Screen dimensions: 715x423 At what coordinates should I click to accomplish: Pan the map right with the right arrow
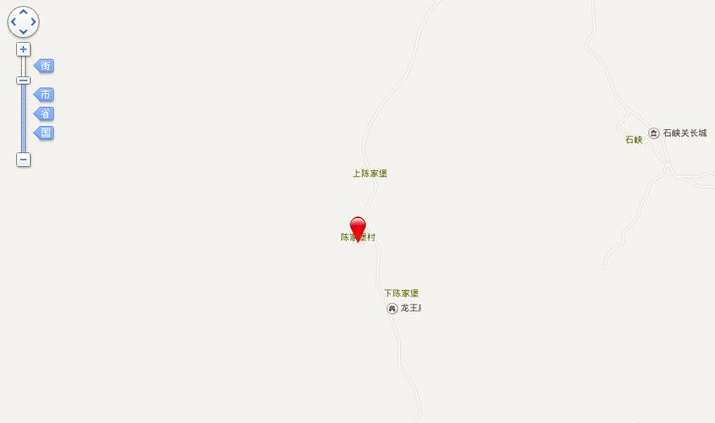33,22
